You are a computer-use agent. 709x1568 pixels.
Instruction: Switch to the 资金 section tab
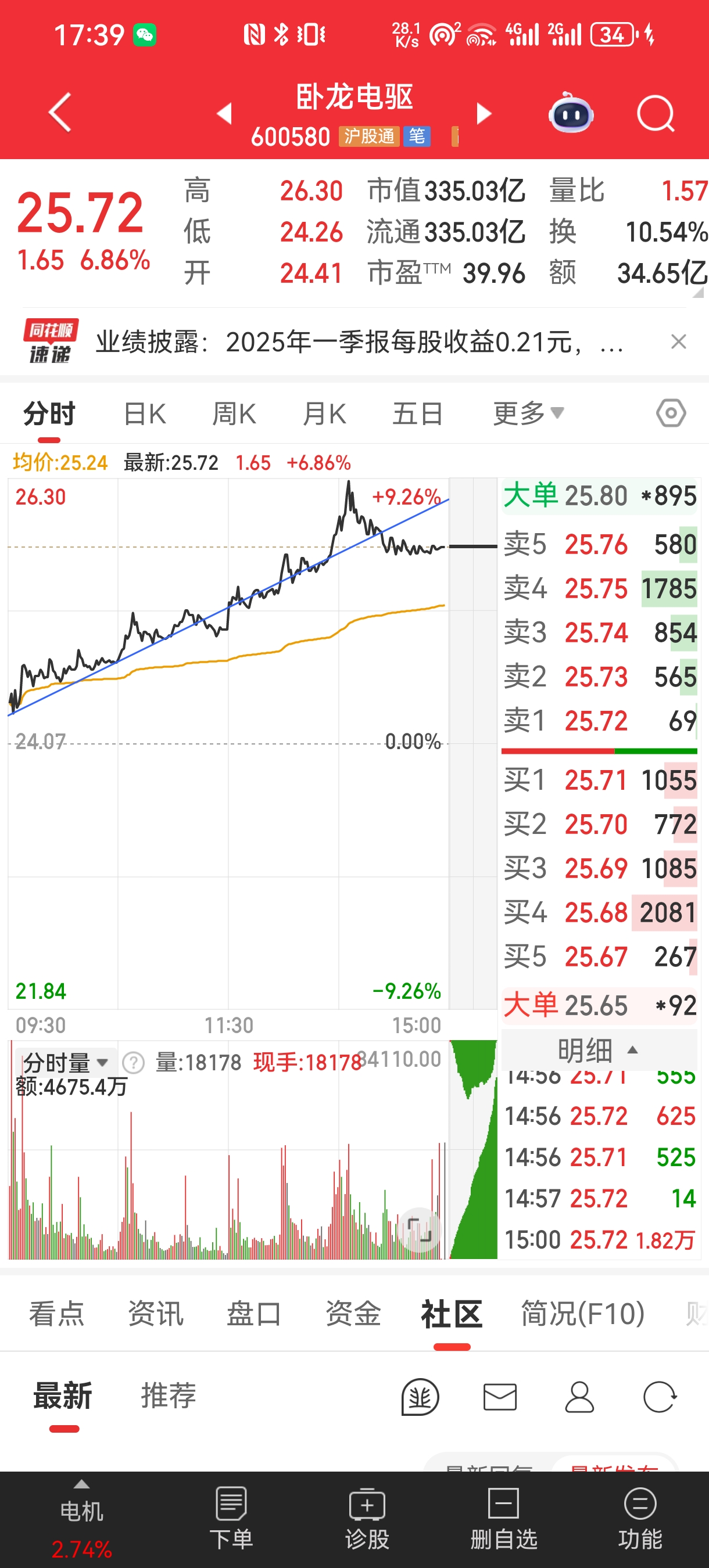click(353, 1314)
